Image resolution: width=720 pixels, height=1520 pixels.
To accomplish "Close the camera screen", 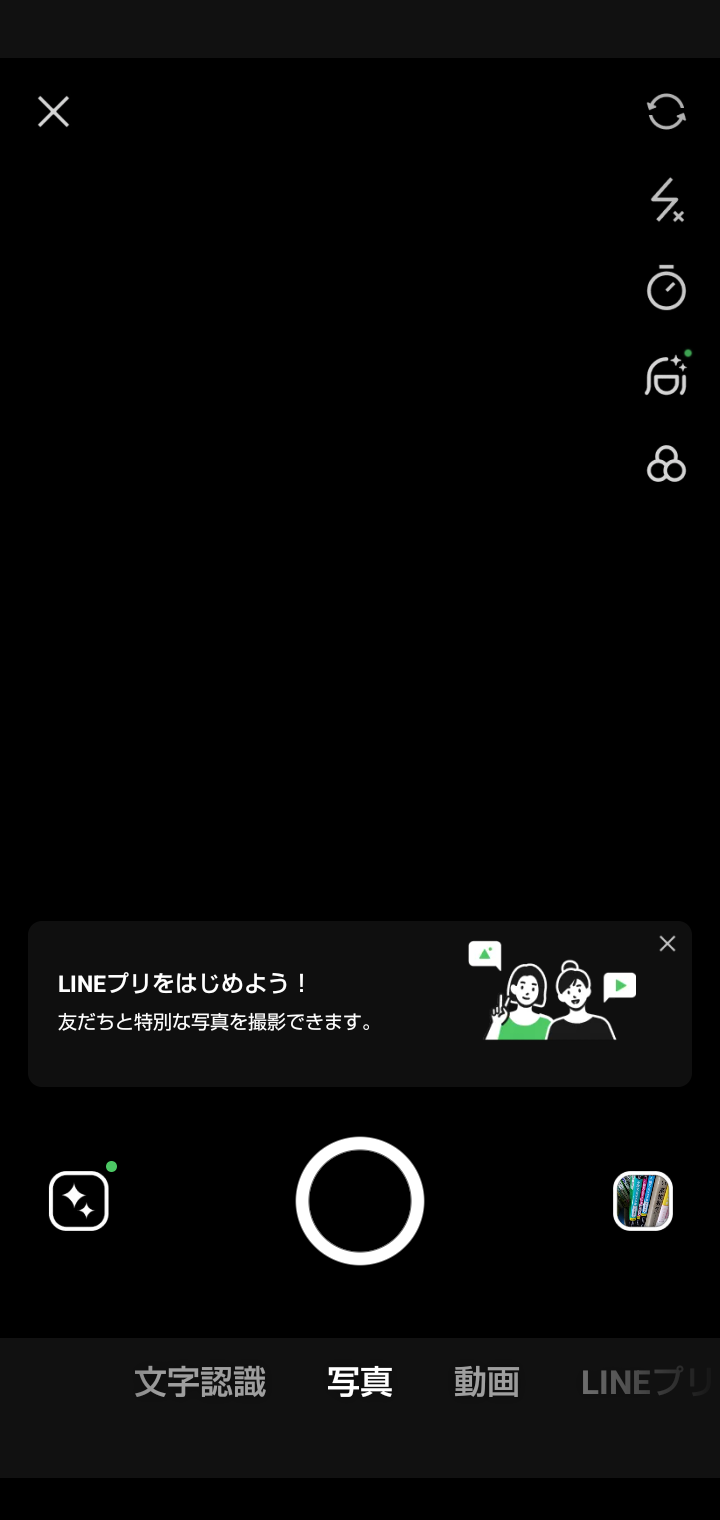I will click(x=54, y=112).
